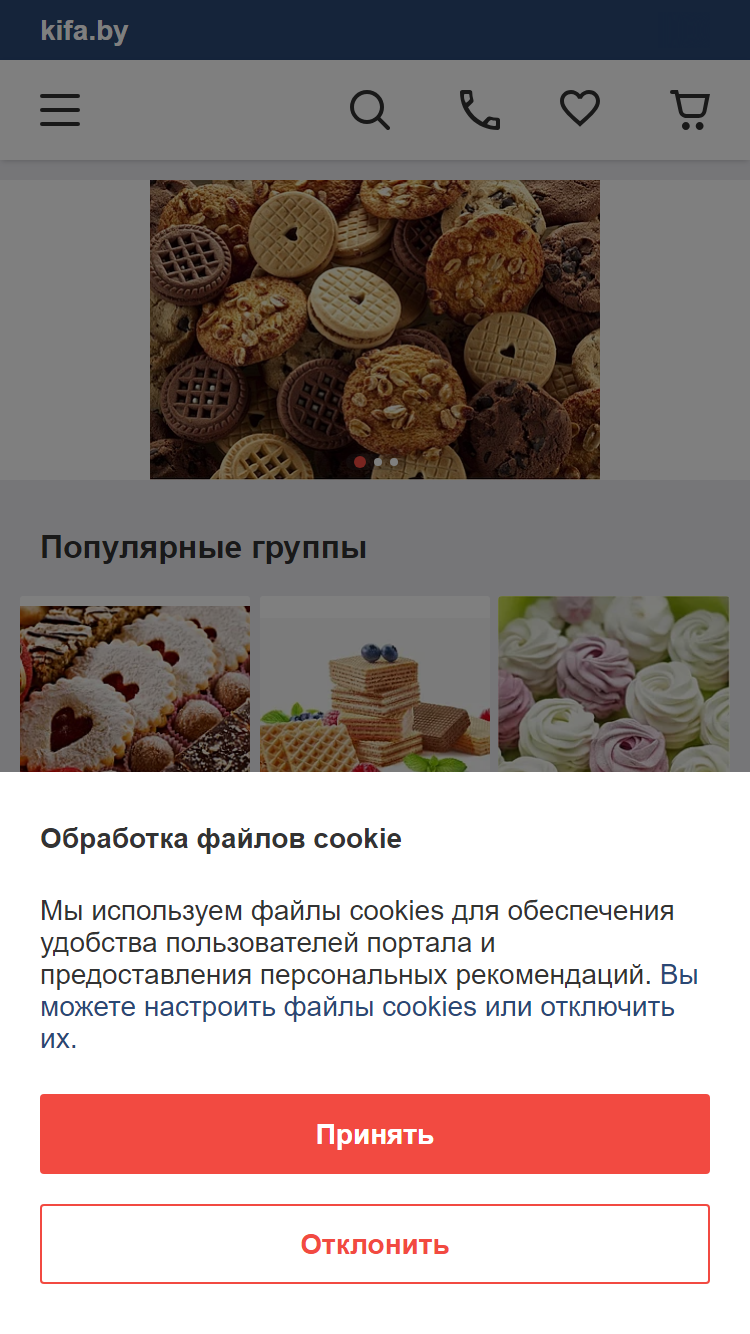Open the search magnifier icon

point(370,110)
